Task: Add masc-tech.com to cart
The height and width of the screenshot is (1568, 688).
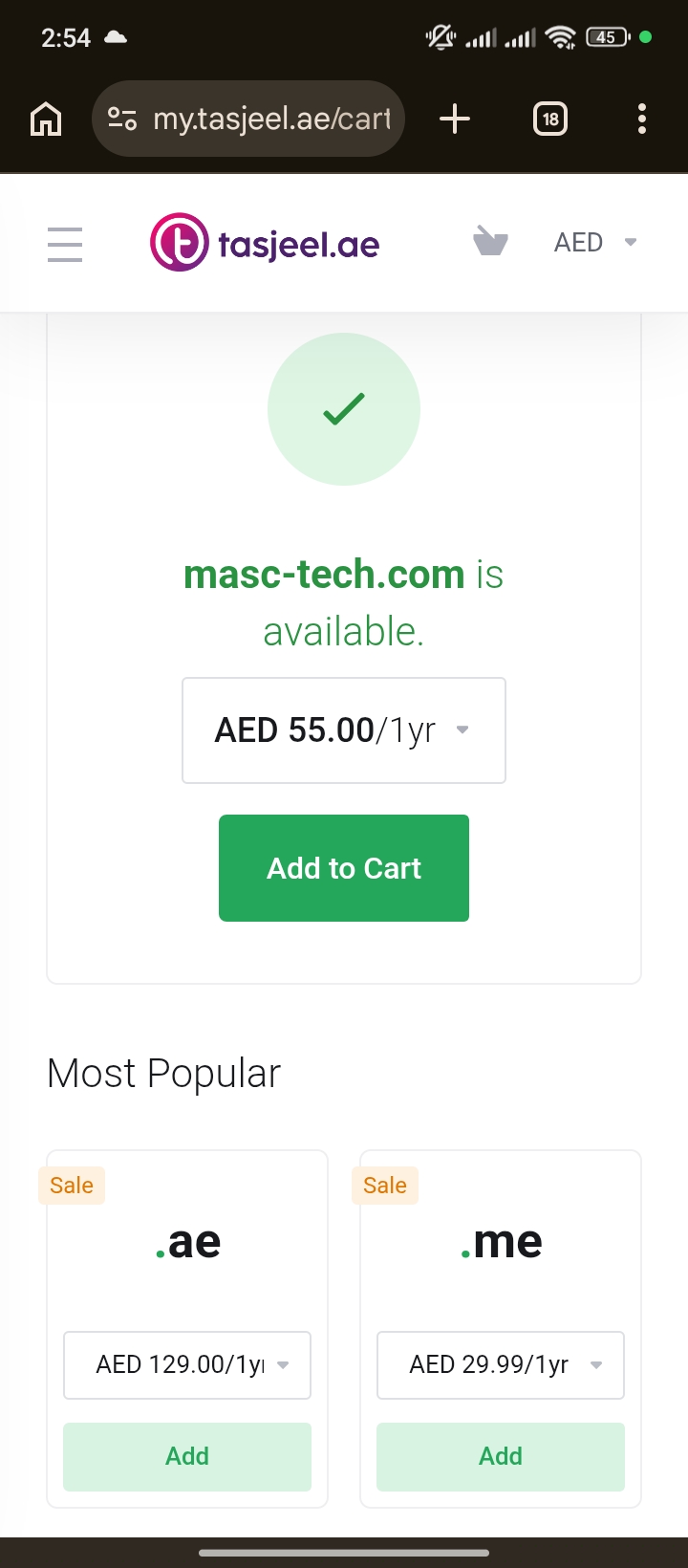Action: pyautogui.click(x=344, y=868)
